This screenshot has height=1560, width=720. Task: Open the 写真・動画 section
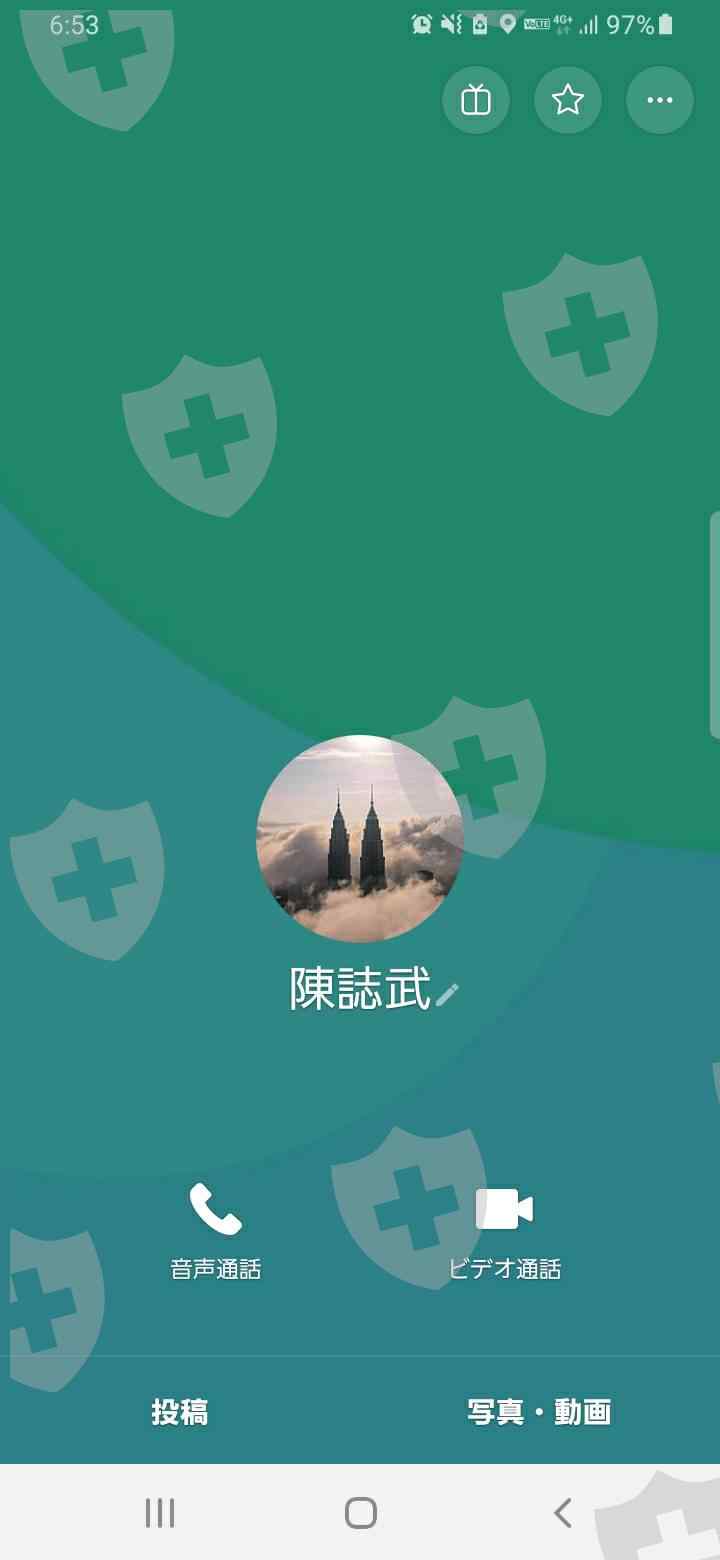click(x=539, y=1412)
